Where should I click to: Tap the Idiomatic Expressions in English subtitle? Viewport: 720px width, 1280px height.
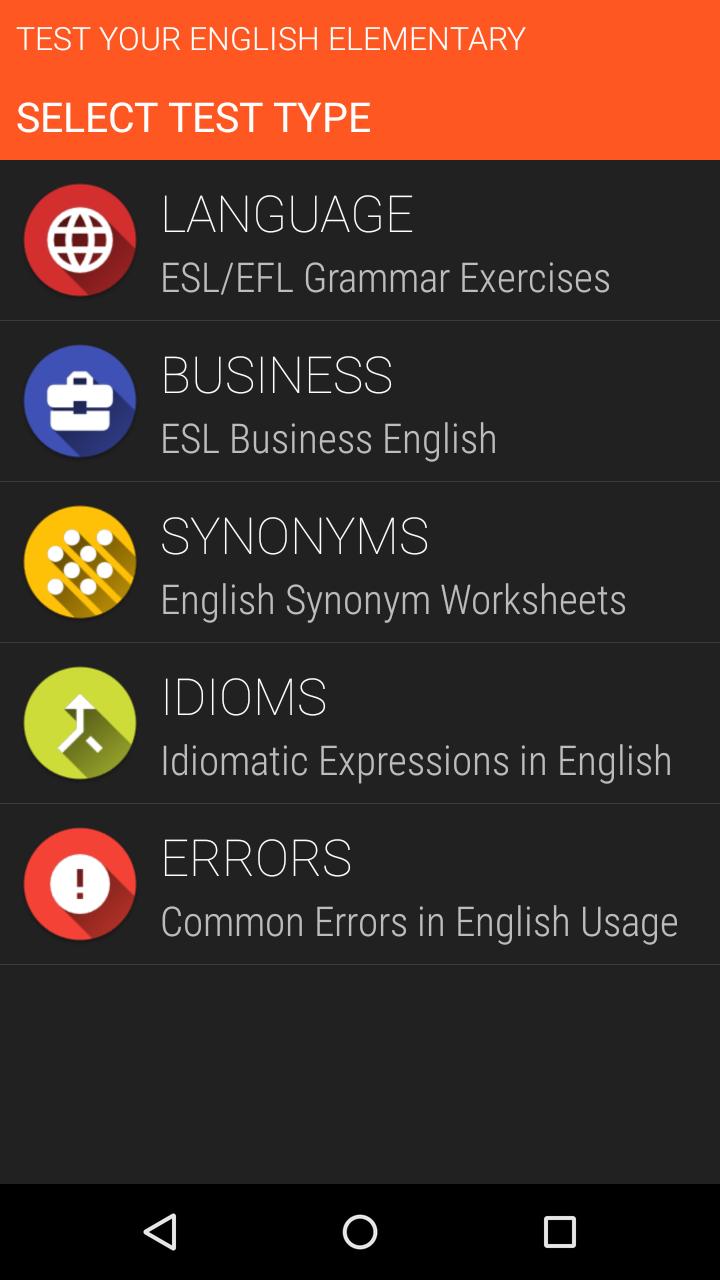coord(416,760)
